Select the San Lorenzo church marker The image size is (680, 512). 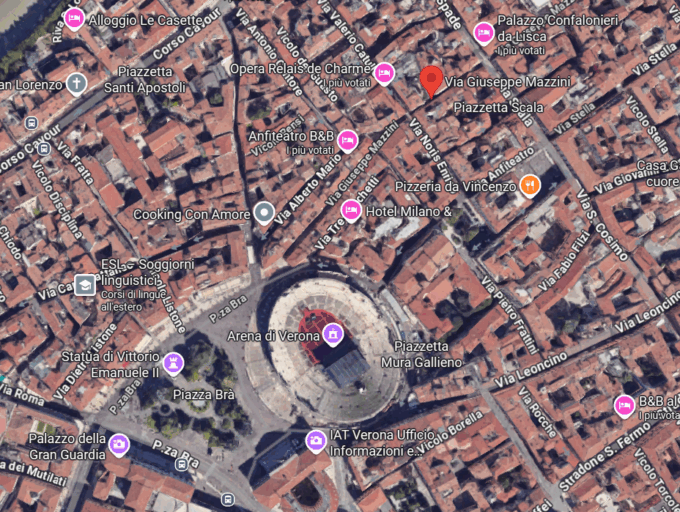pos(77,83)
